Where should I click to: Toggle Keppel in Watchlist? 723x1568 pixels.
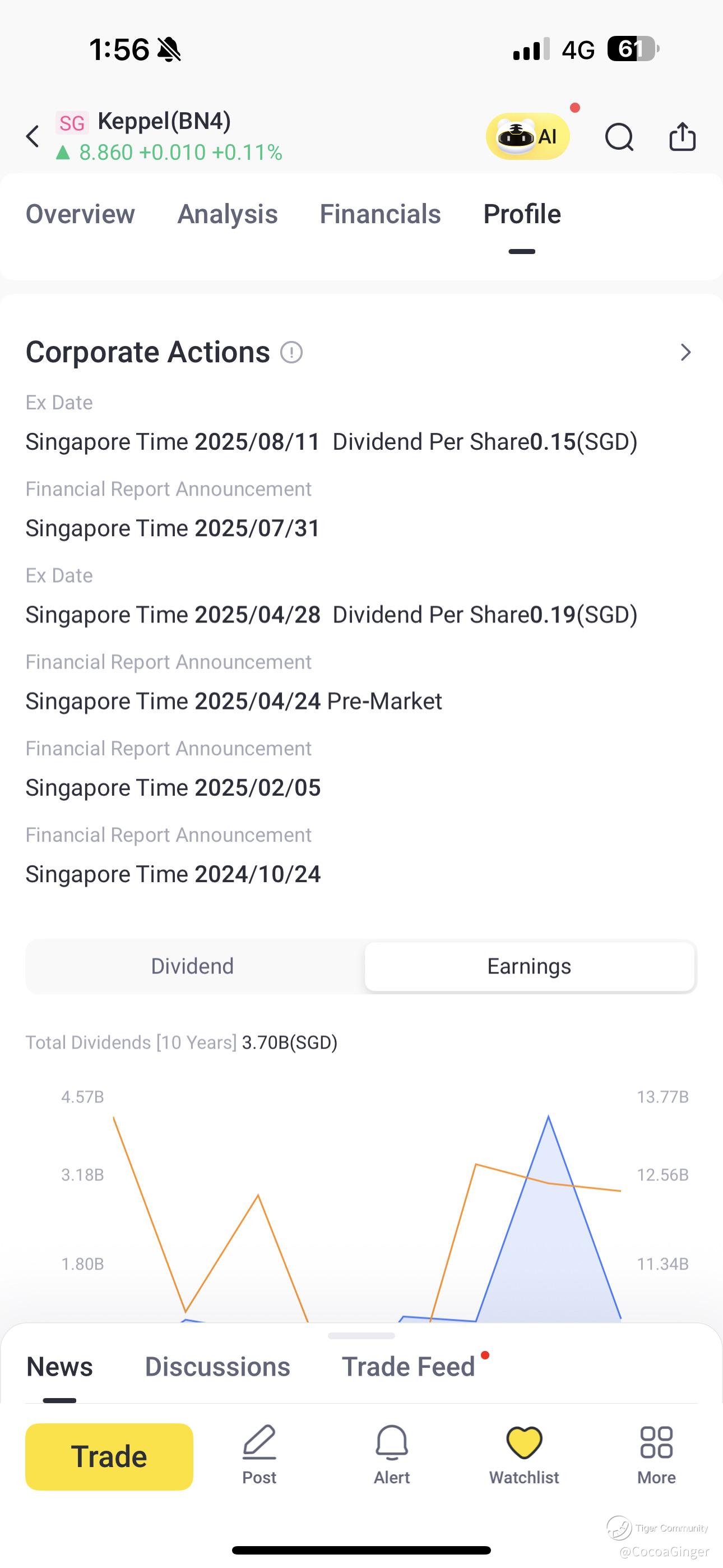[x=524, y=1455]
